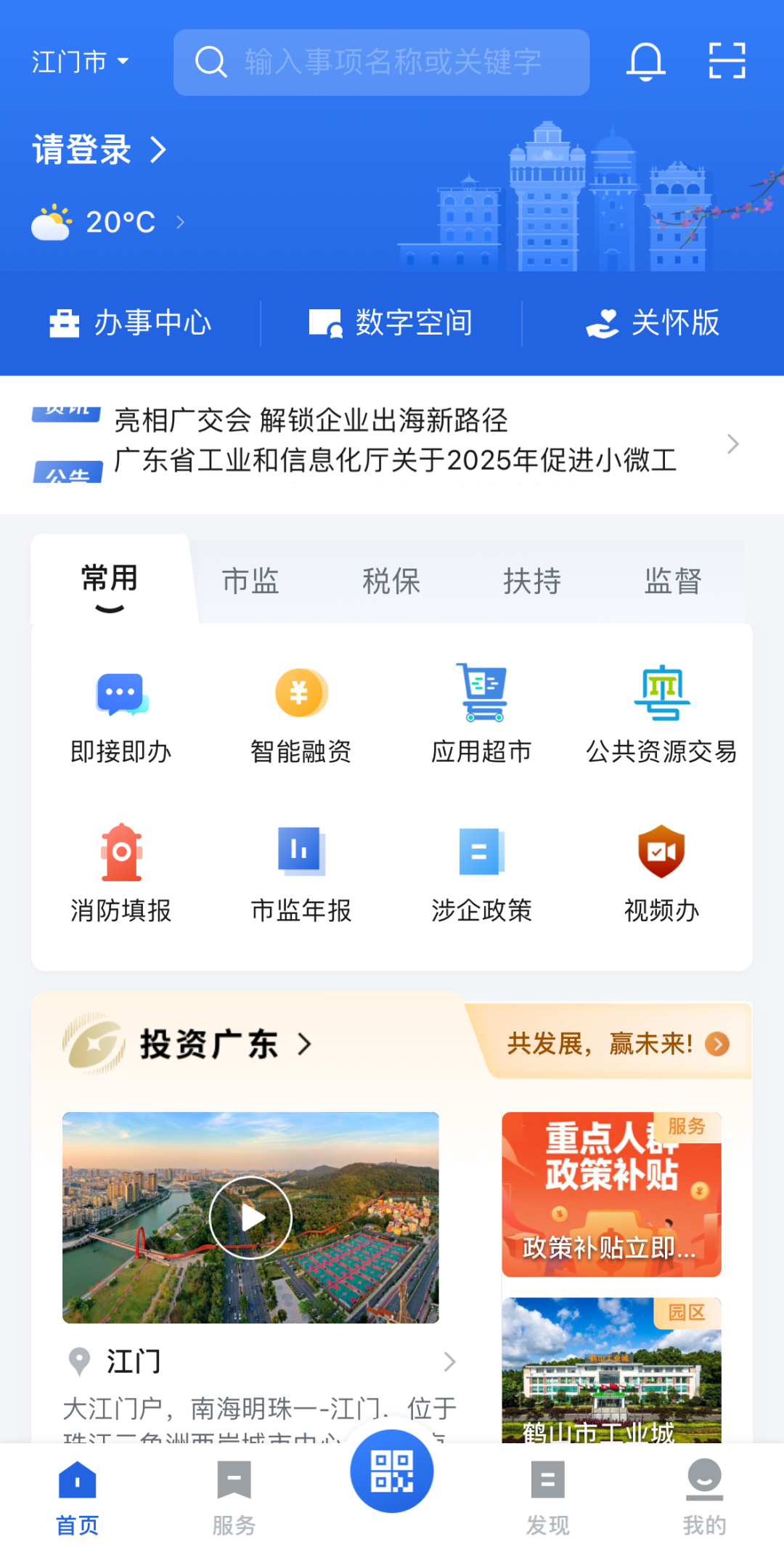Screen dimensions: 784x1555
Task: Open the 江门市 city selector dropdown
Action: [80, 62]
